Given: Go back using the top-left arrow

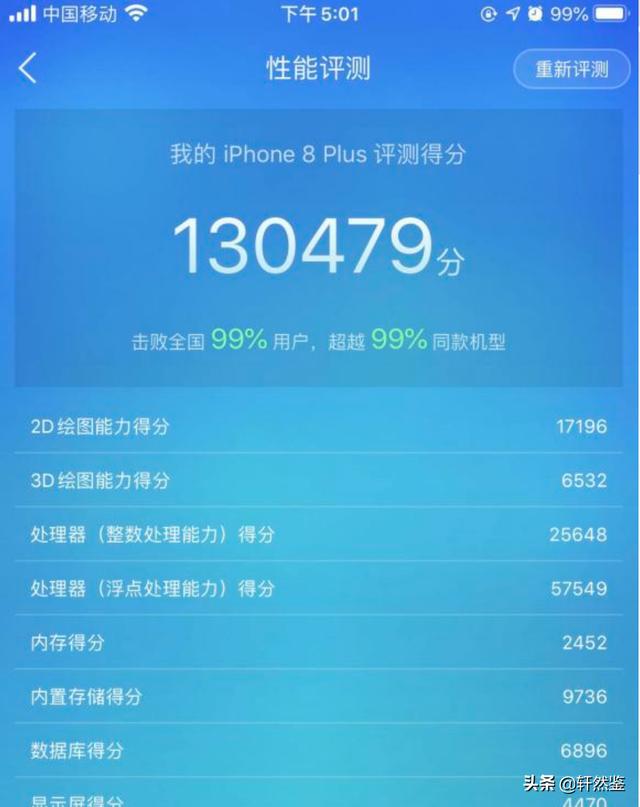Looking at the screenshot, I should pyautogui.click(x=28, y=69).
